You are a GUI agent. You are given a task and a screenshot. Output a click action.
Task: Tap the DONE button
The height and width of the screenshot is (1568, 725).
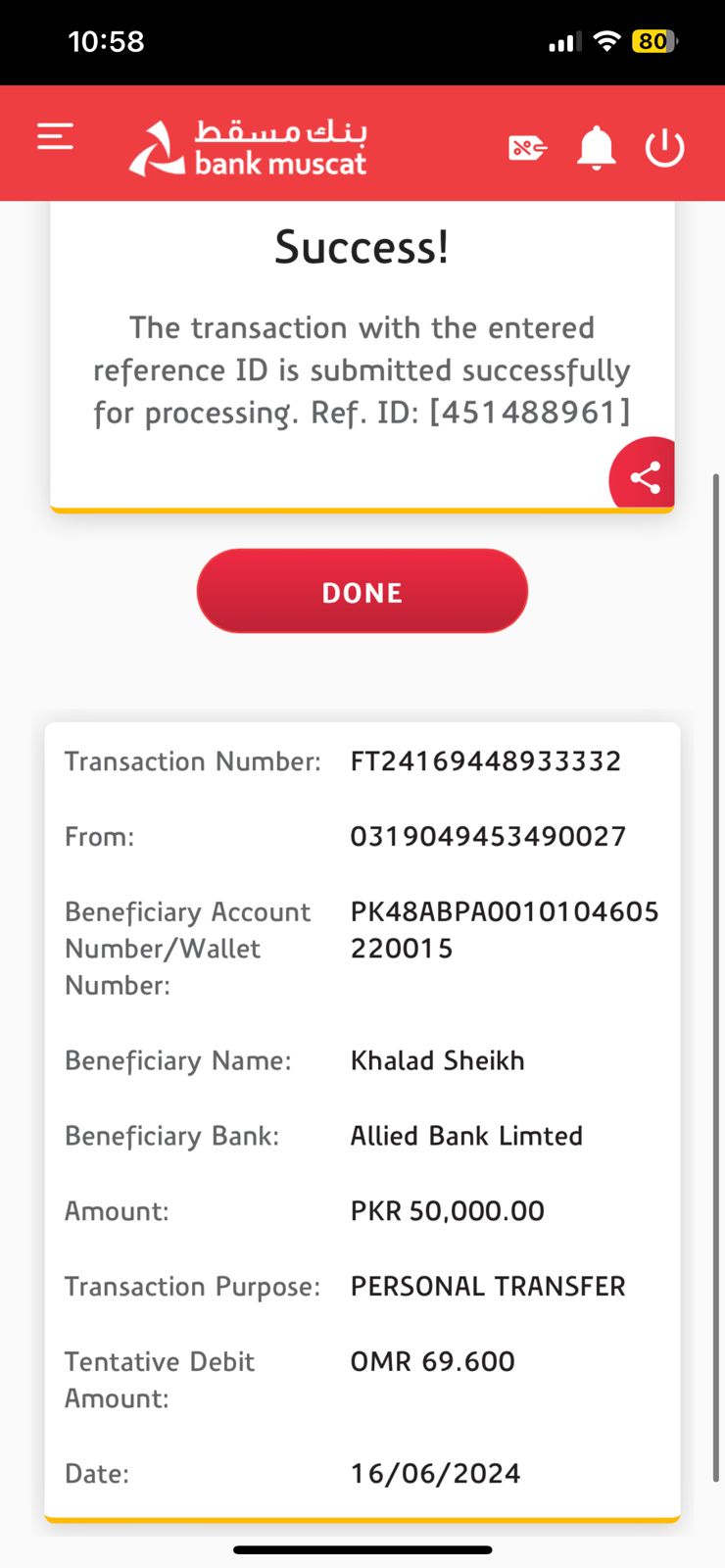[x=362, y=591]
